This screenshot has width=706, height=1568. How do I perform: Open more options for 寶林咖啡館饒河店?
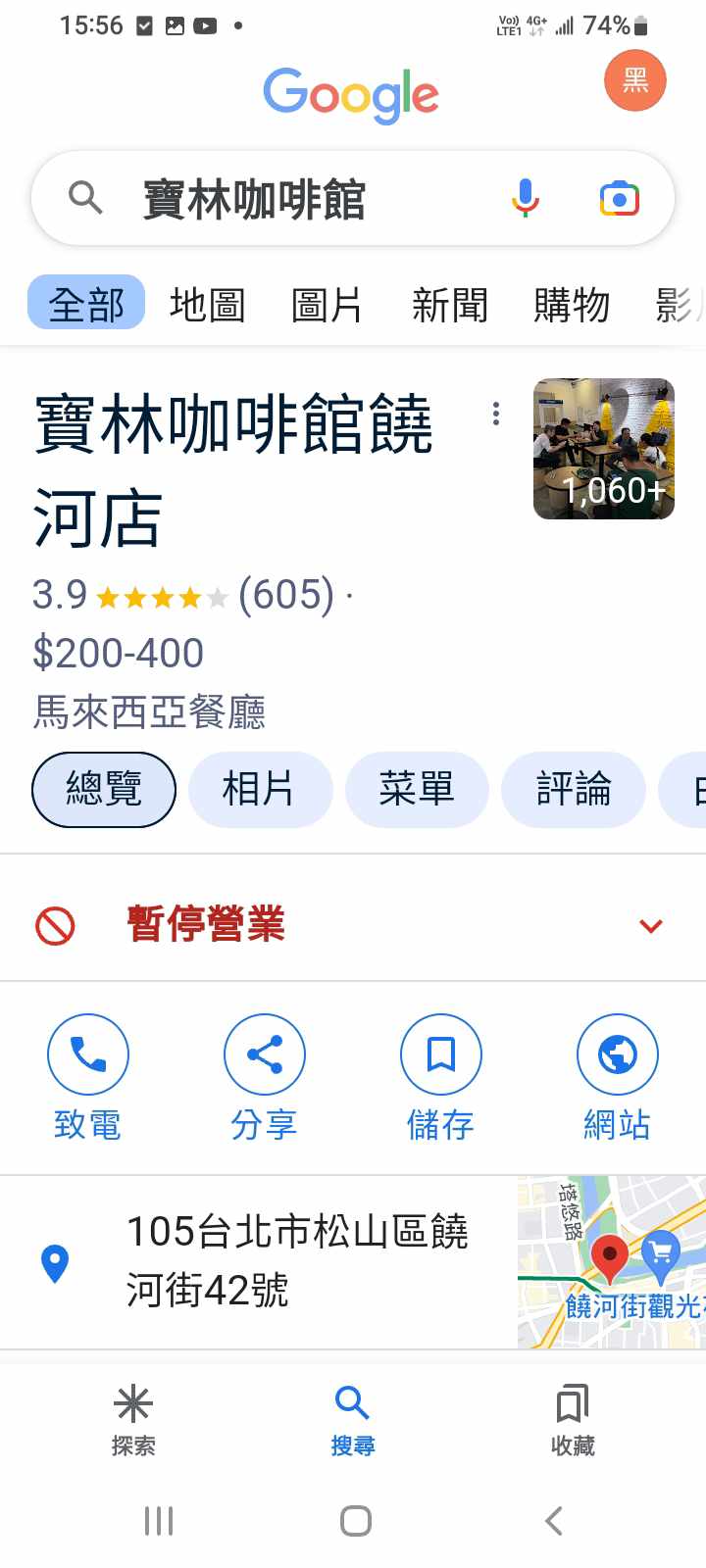tap(496, 414)
